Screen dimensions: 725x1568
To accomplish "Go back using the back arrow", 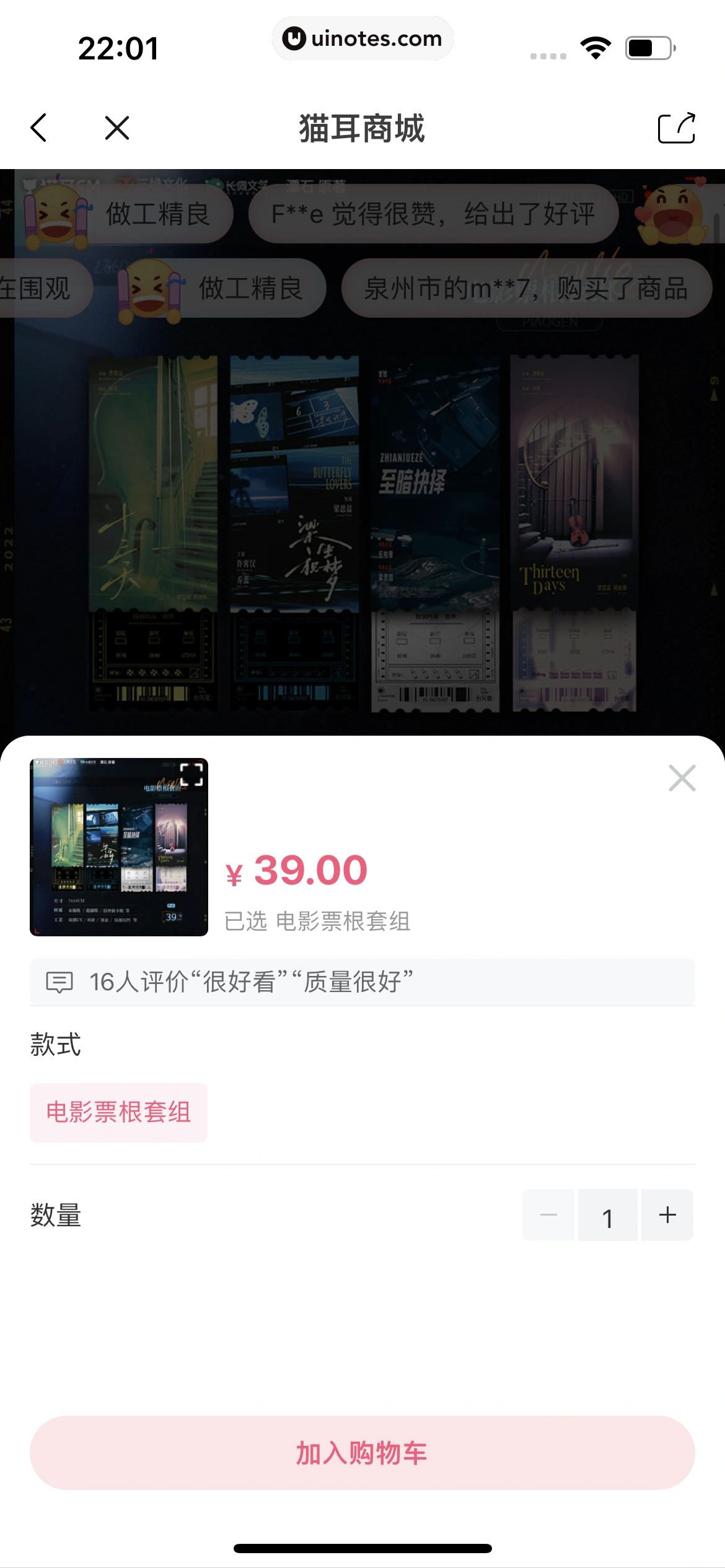I will point(38,128).
